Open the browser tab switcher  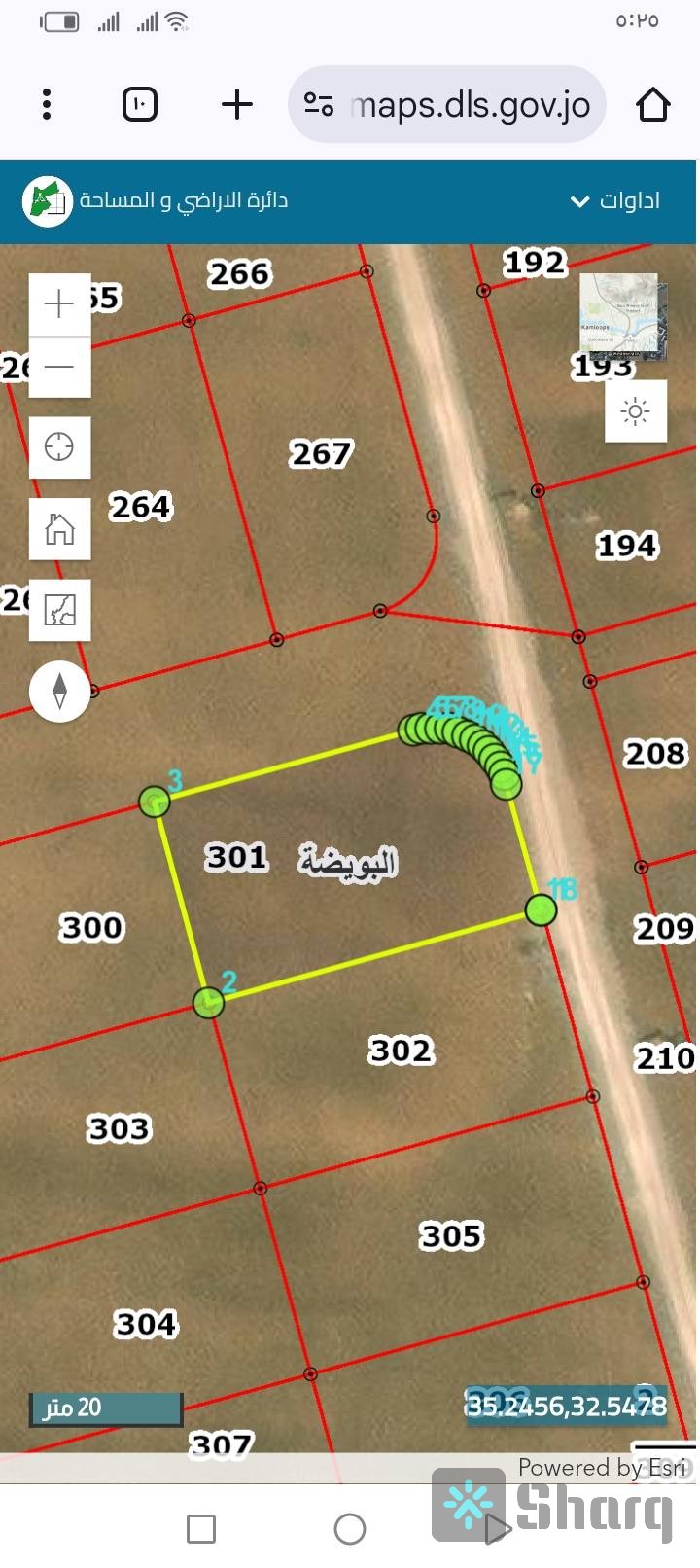140,104
